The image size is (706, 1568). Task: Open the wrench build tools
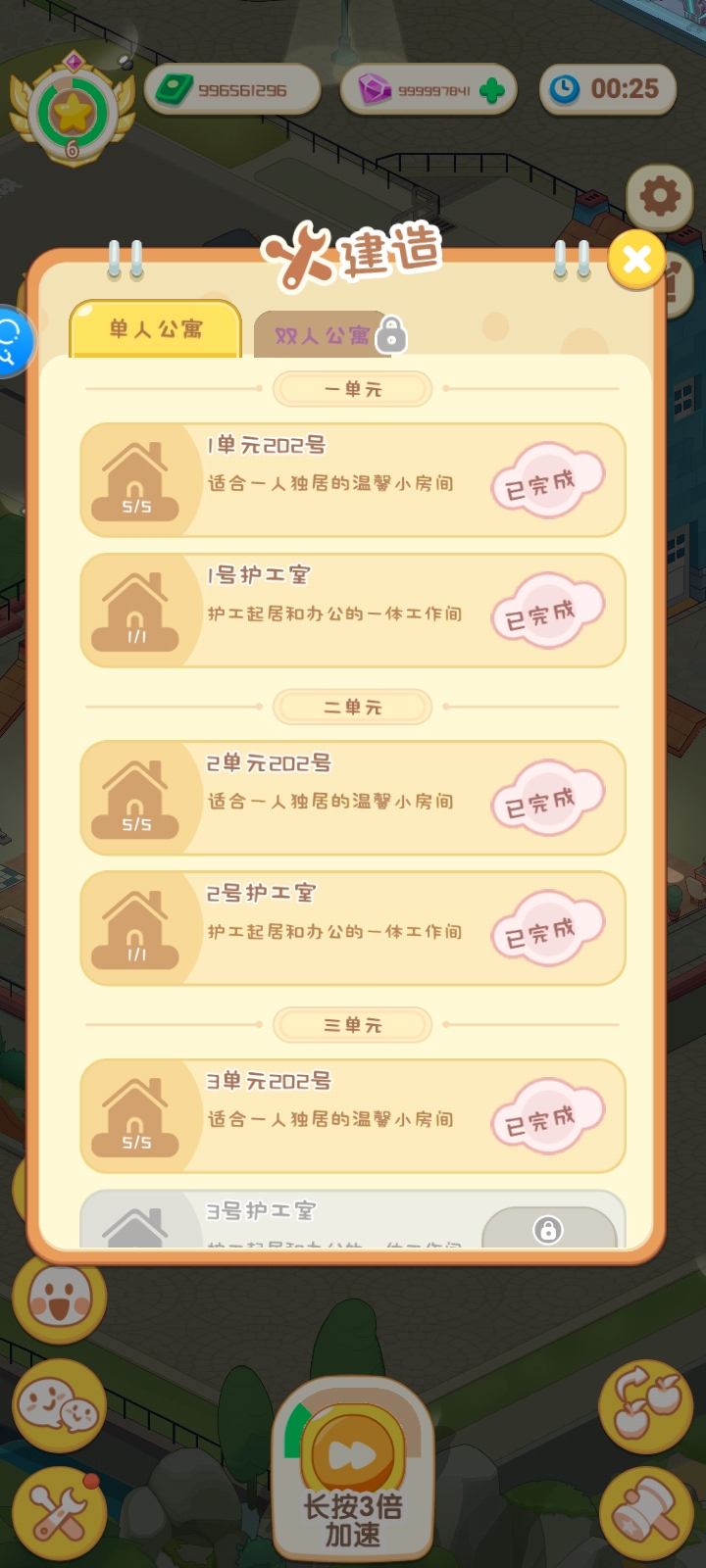57,1514
